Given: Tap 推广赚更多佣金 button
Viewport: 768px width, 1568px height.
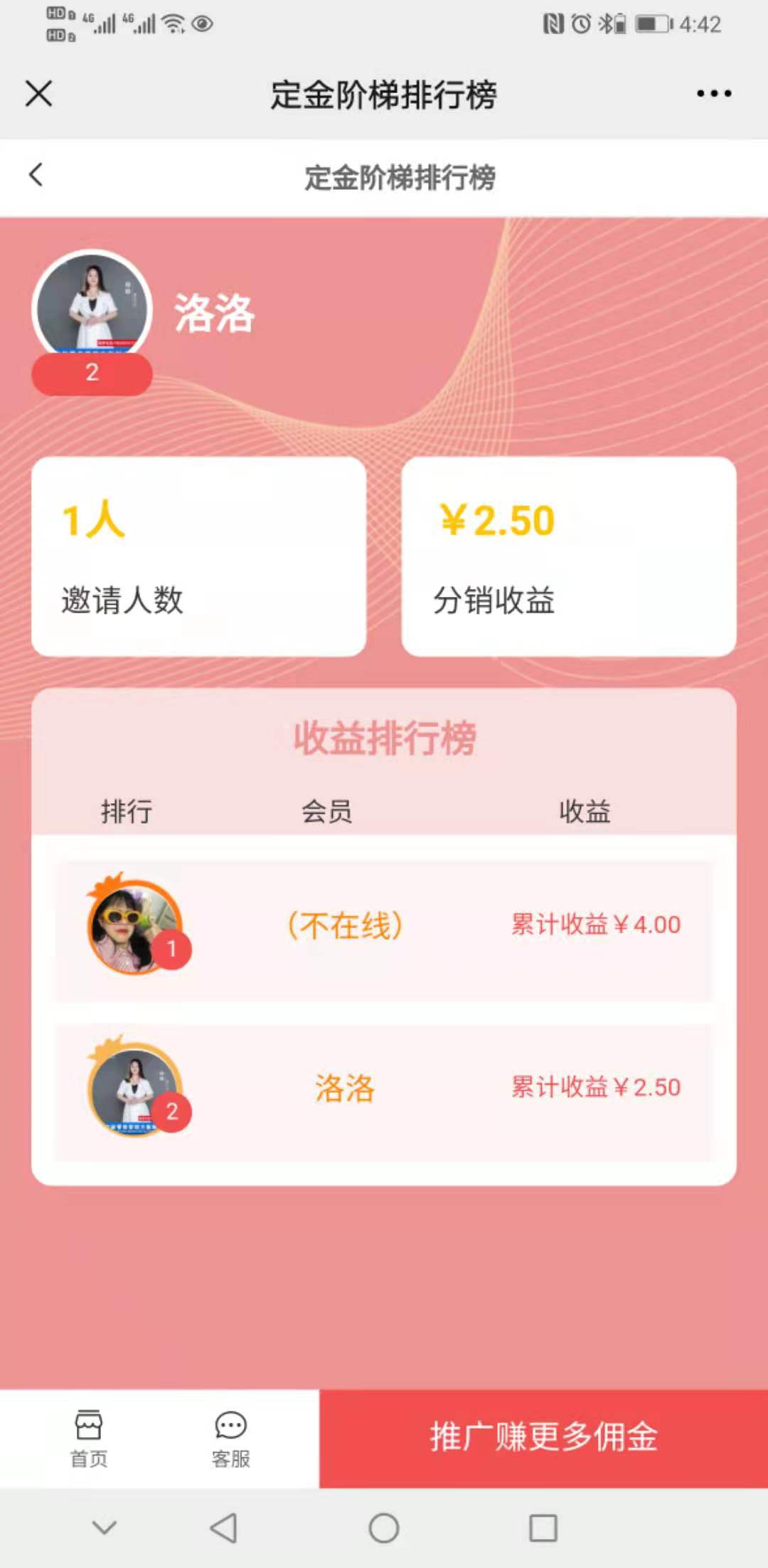Looking at the screenshot, I should click(x=543, y=1437).
